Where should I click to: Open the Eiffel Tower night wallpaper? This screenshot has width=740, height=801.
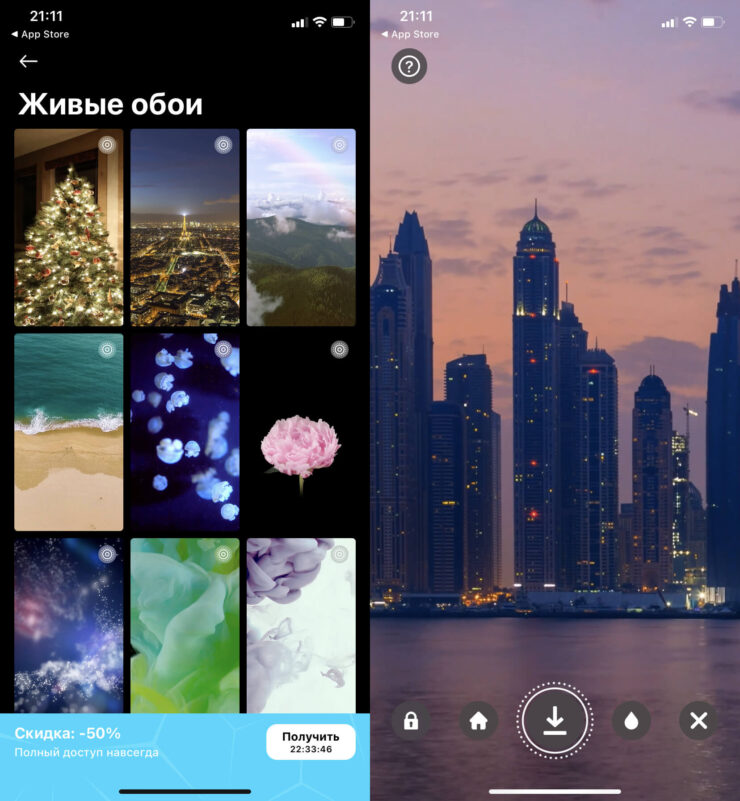[185, 227]
